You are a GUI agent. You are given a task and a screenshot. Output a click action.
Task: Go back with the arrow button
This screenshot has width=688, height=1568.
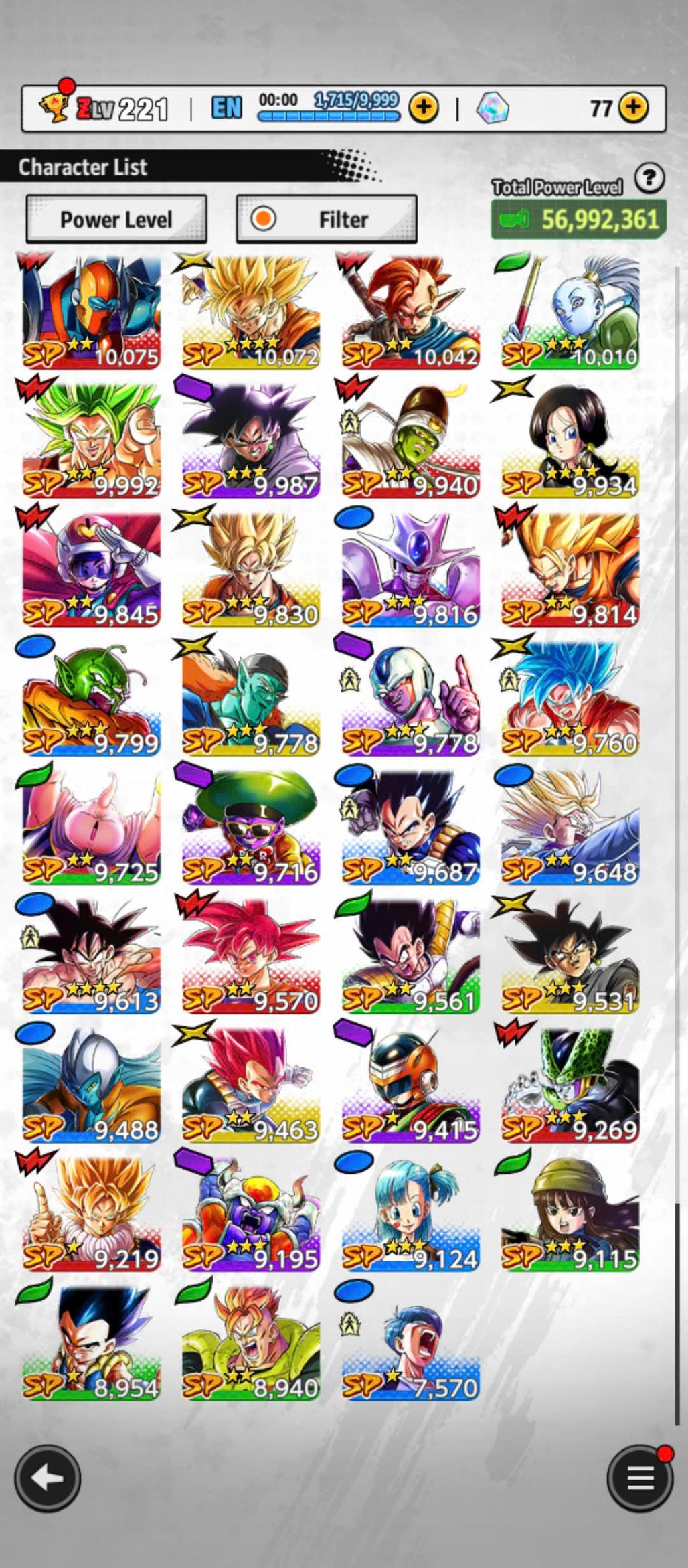48,1478
